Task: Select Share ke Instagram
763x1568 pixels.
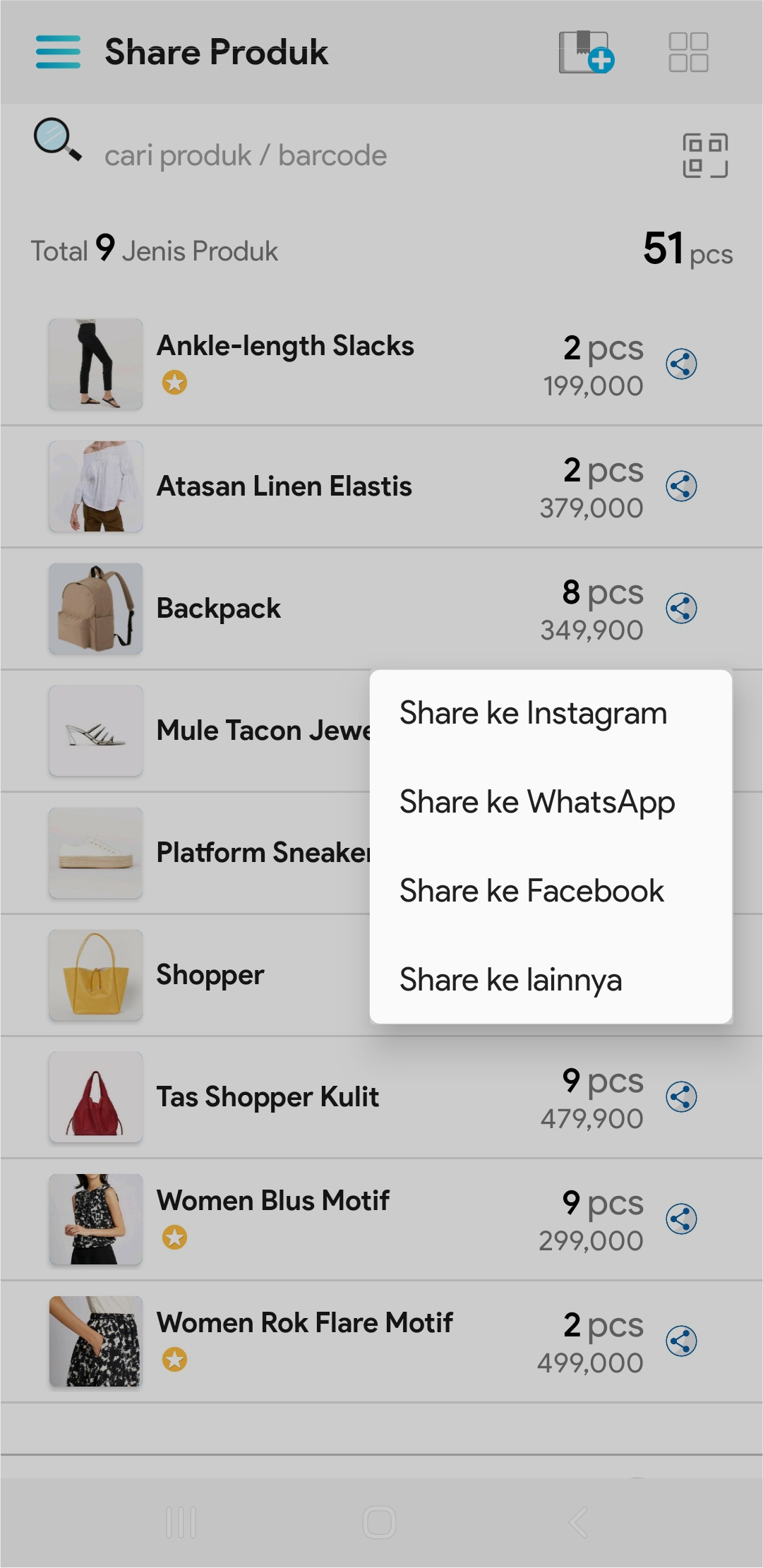Action: pos(533,713)
